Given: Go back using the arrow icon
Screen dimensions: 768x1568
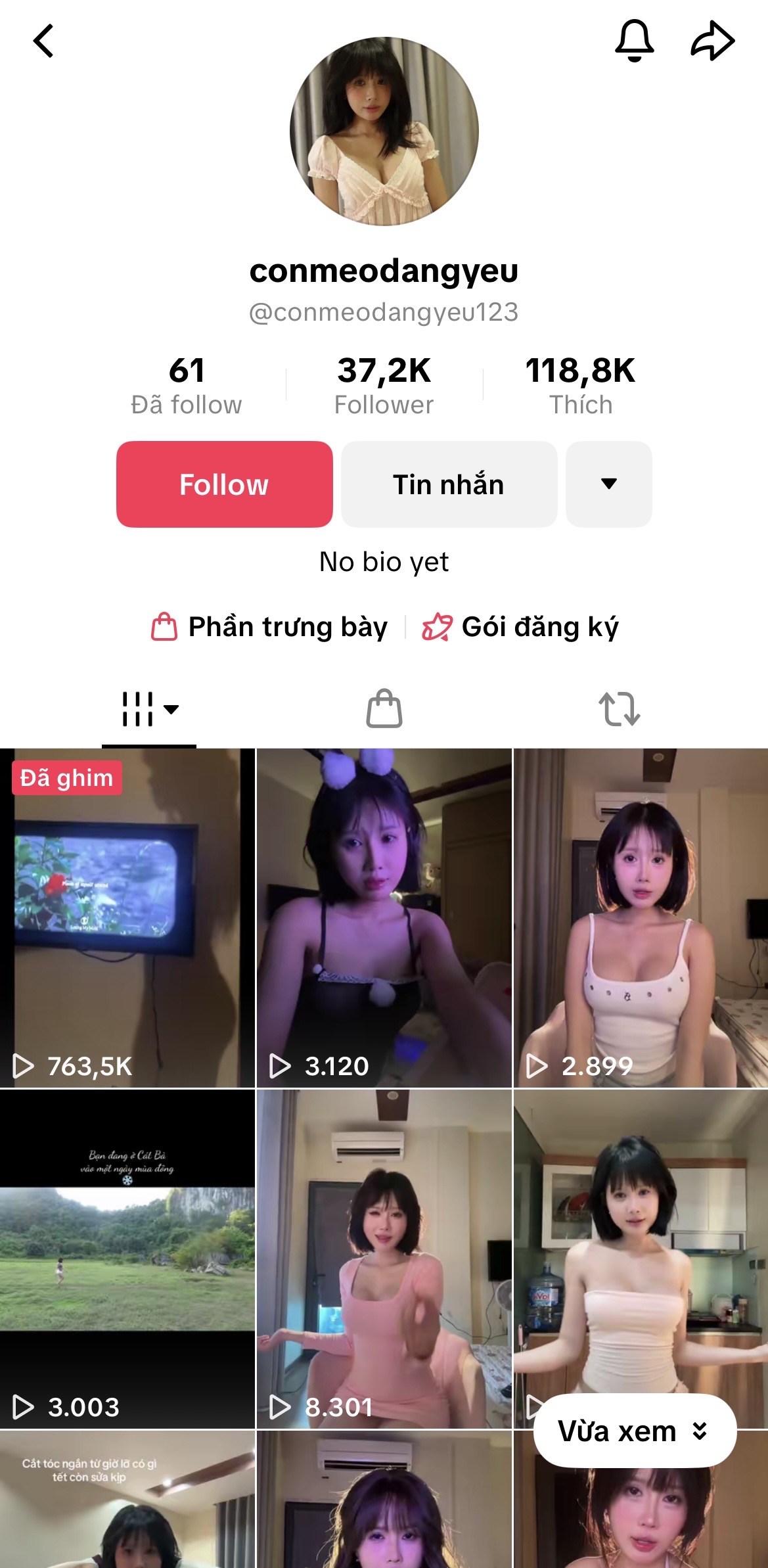Looking at the screenshot, I should pos(43,41).
